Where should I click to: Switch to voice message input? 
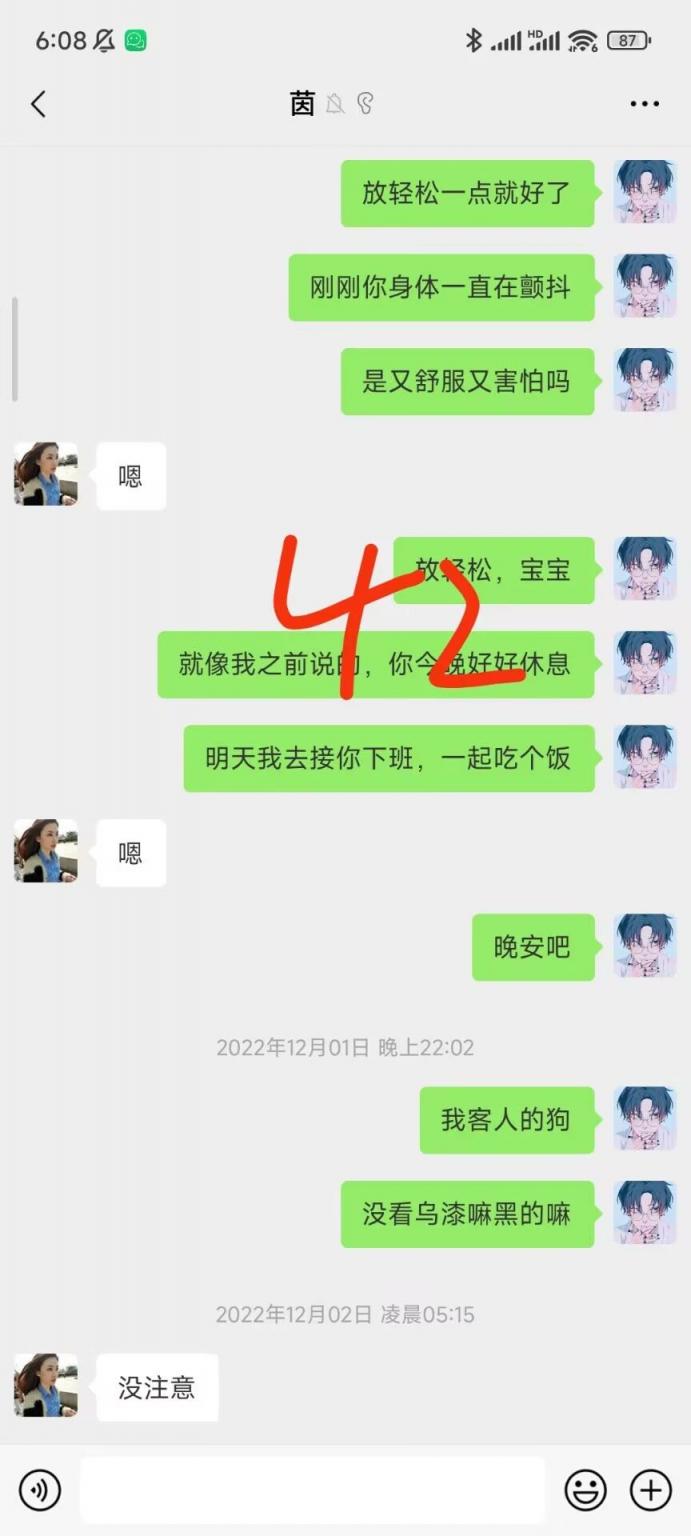coord(40,1491)
